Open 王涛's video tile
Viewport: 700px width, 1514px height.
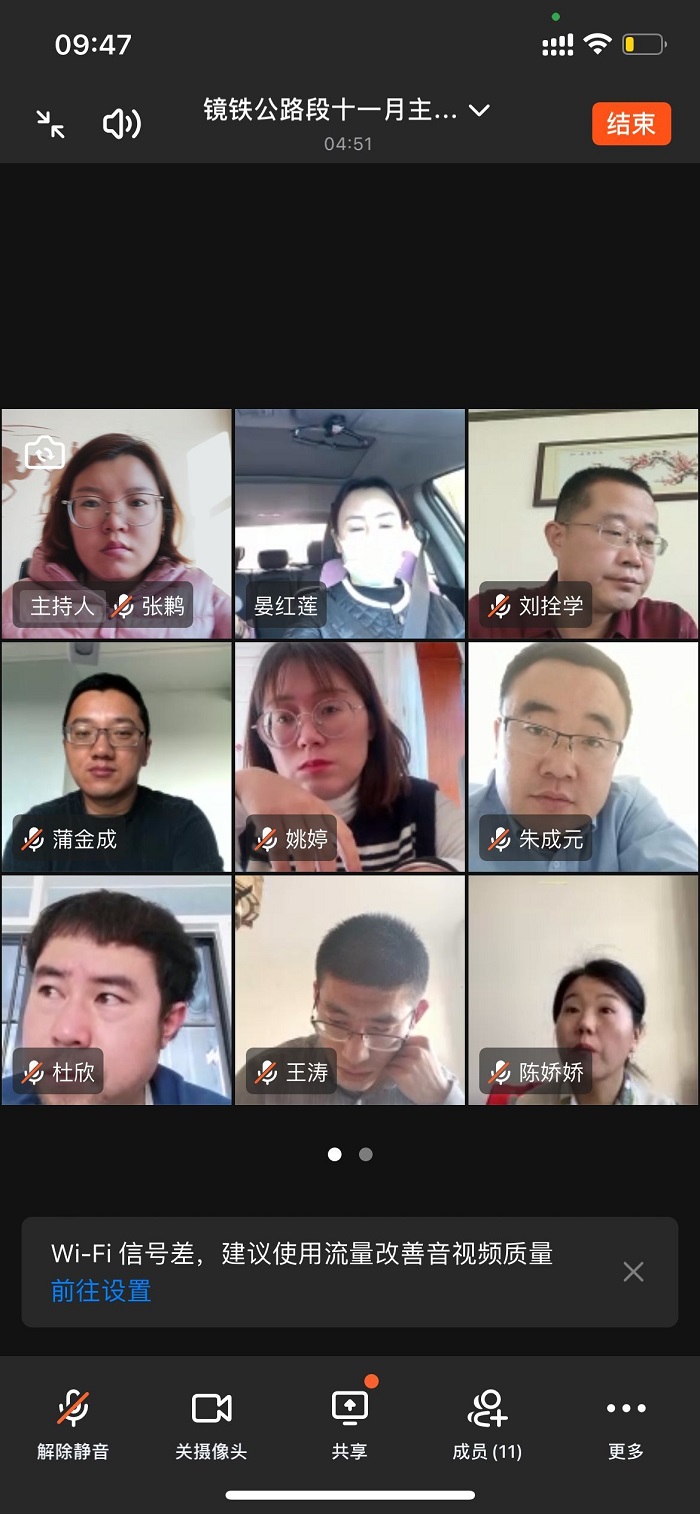350,990
